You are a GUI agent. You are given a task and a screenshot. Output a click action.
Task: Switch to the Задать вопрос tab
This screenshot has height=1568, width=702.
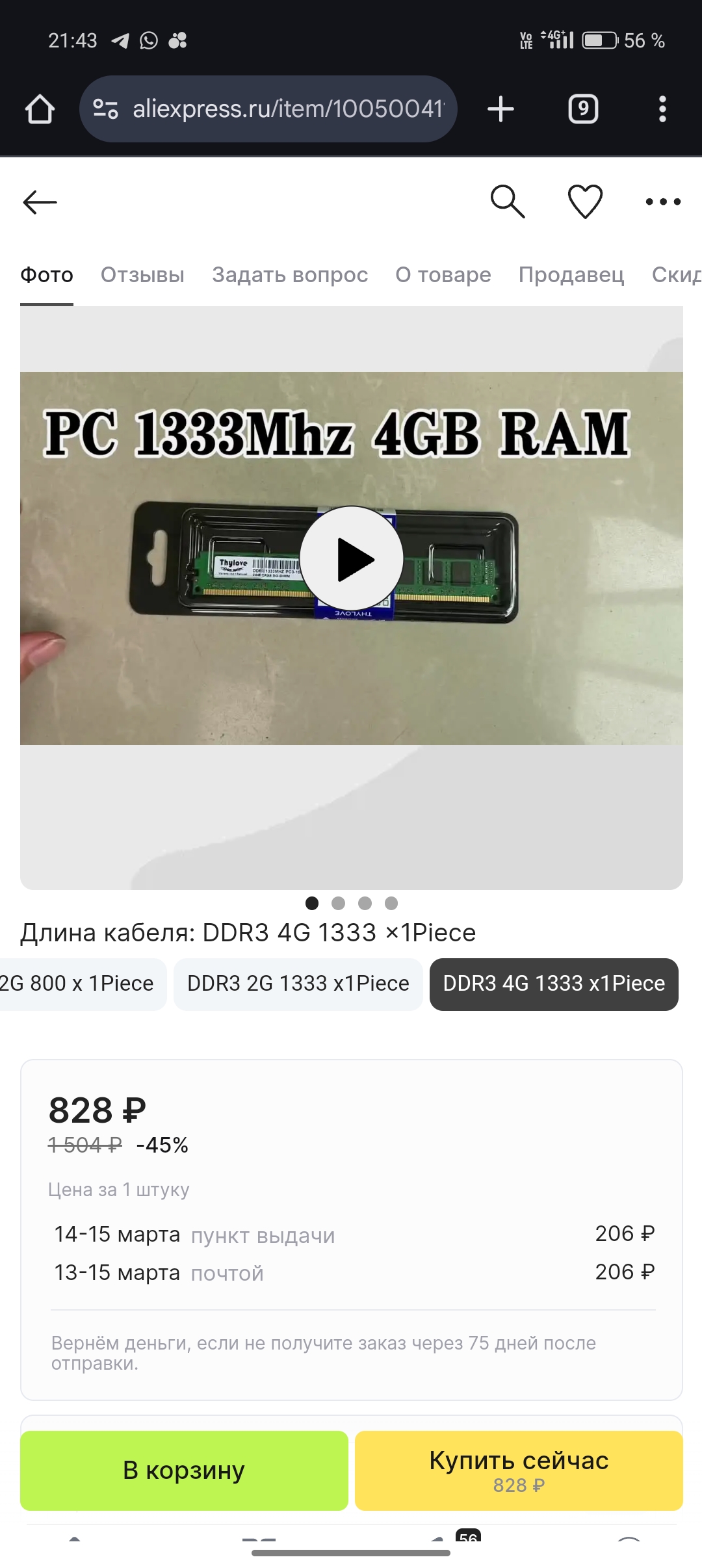point(290,275)
